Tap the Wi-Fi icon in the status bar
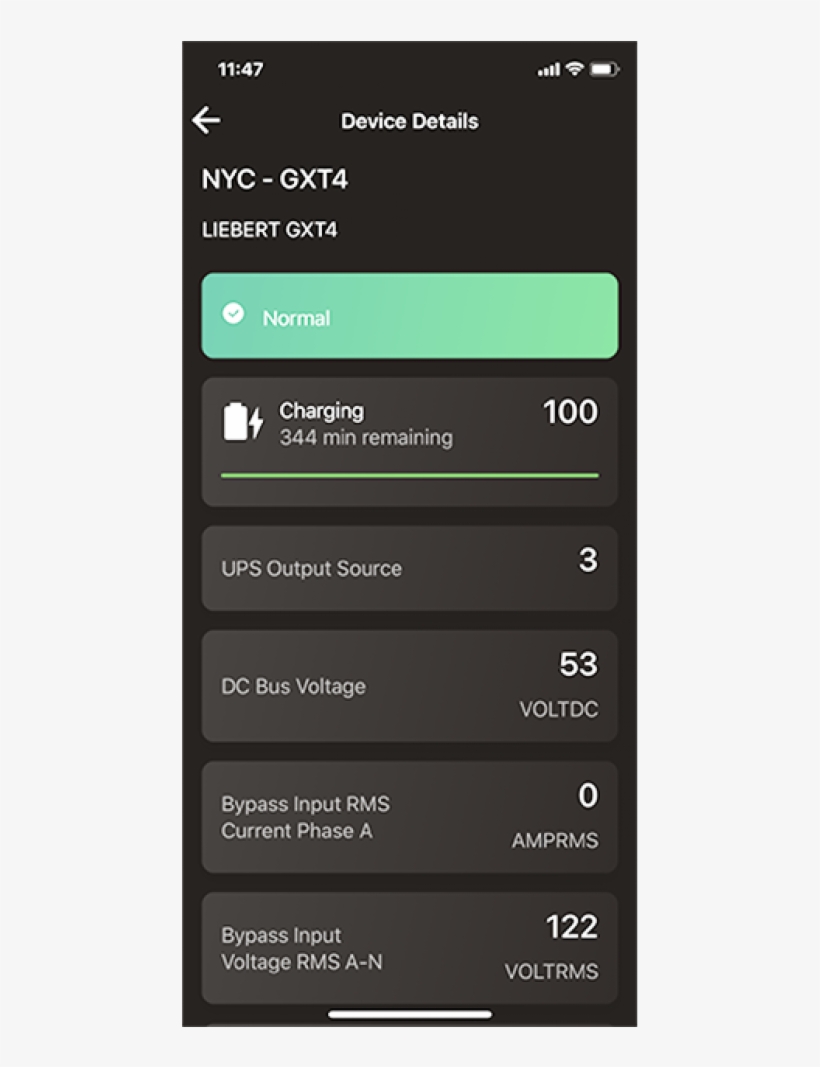 pyautogui.click(x=573, y=69)
